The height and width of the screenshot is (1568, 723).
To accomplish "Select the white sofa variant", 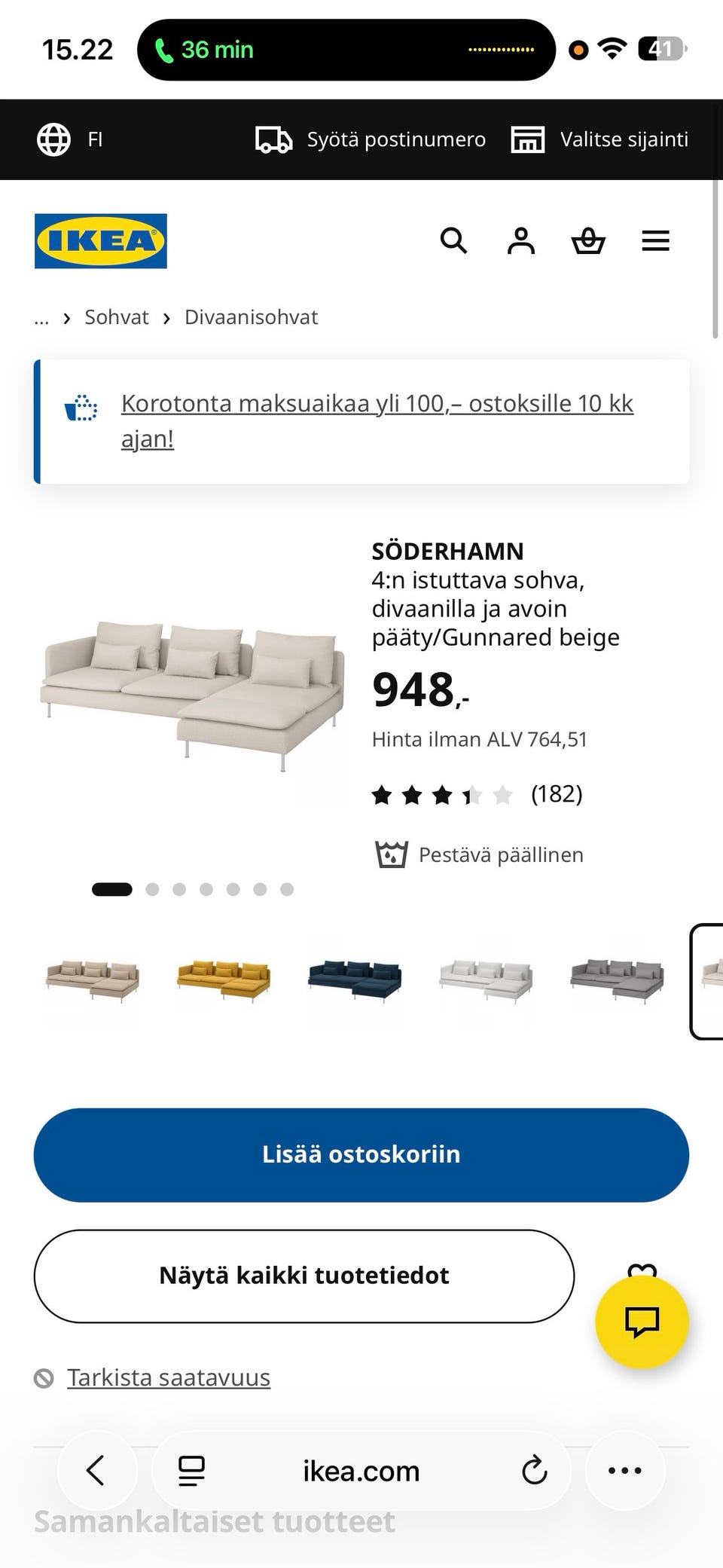I will click(x=486, y=980).
